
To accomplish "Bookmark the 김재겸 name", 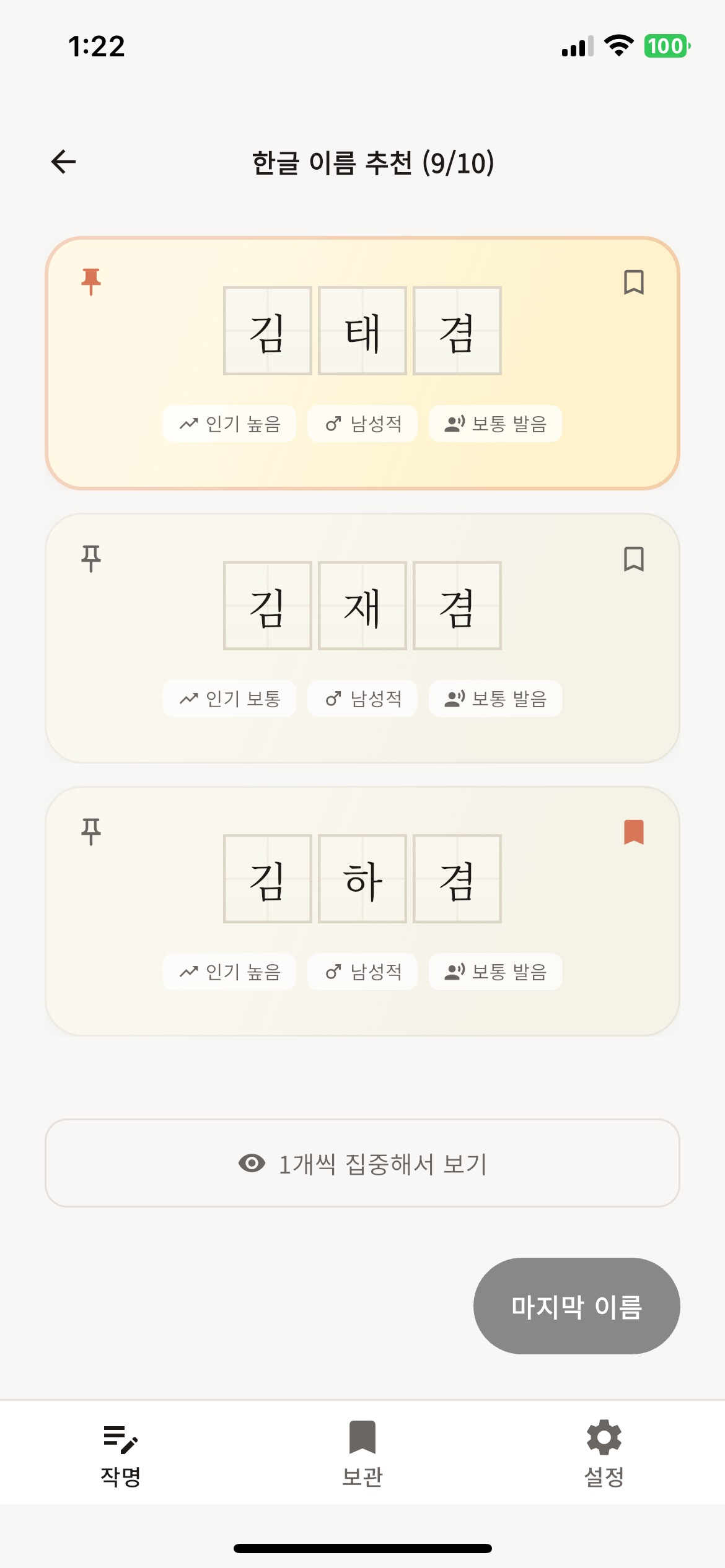I will 634,558.
